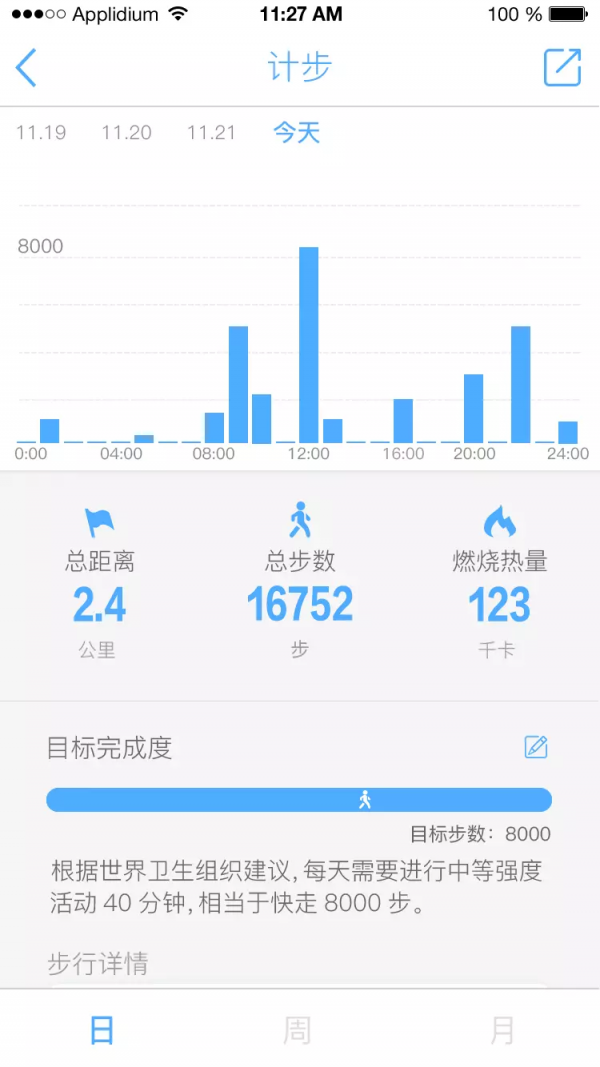Edit the 目标完成度 step goal
Image resolution: width=600 pixels, height=1067 pixels.
point(536,747)
